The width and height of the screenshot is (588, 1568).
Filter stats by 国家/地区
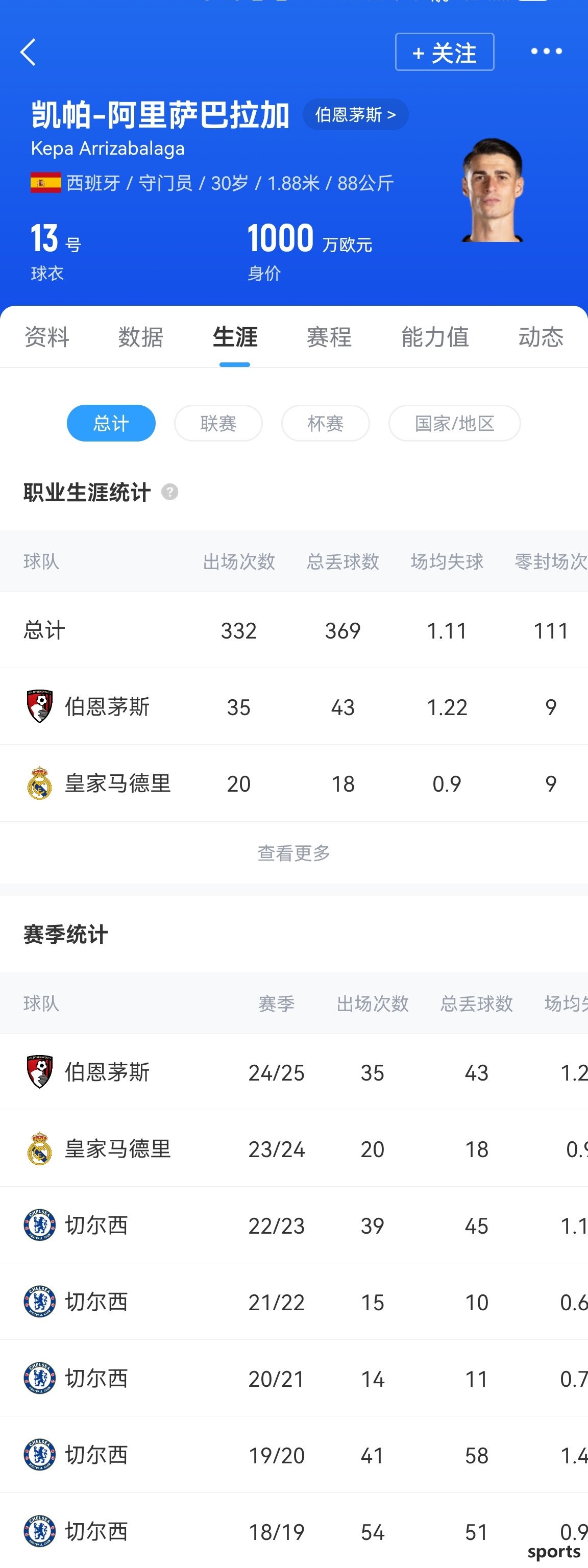tap(454, 423)
